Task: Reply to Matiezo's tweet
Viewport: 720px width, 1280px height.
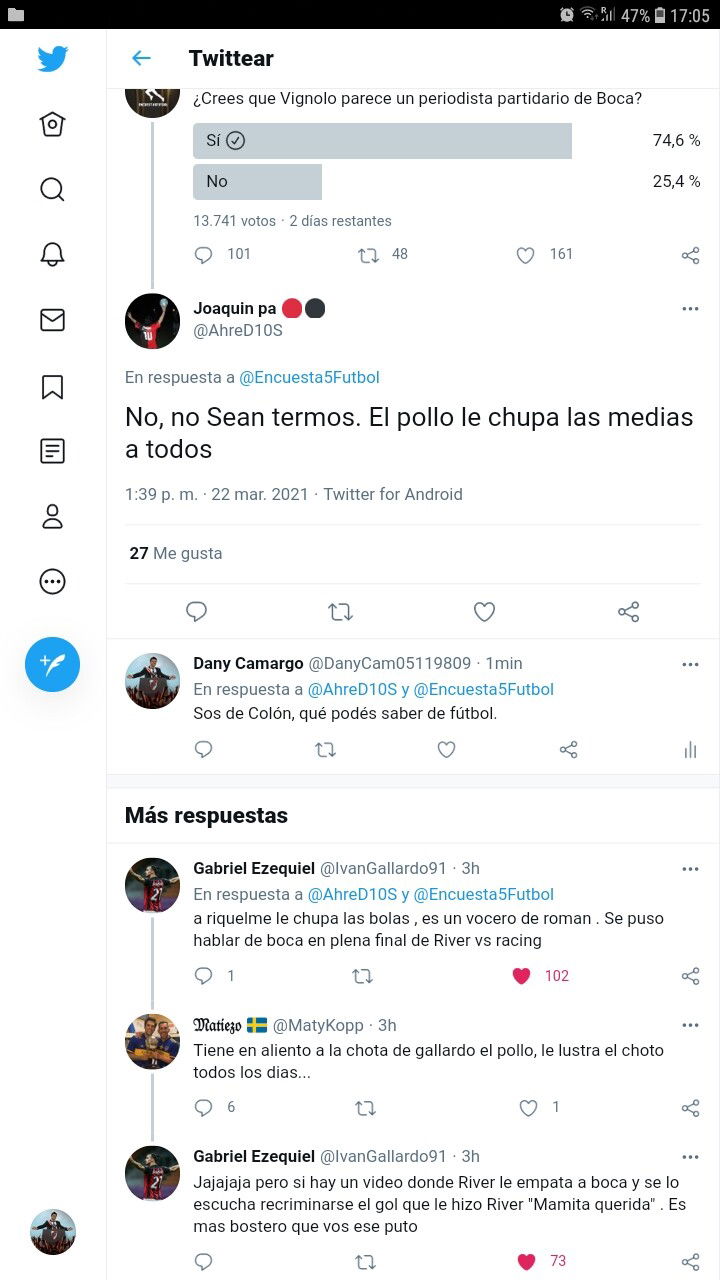Action: 203,1107
